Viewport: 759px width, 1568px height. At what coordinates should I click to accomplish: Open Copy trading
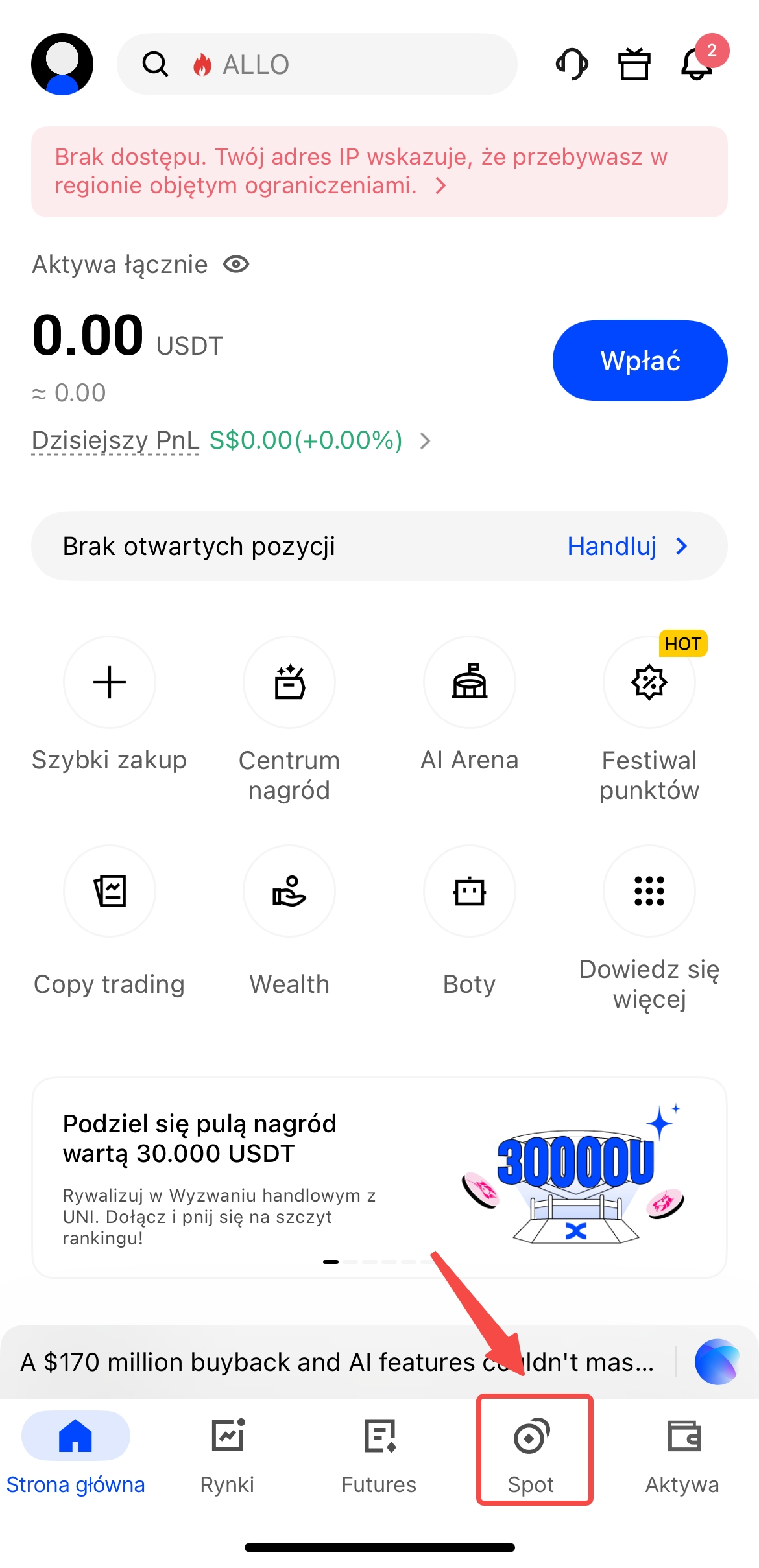coord(110,892)
